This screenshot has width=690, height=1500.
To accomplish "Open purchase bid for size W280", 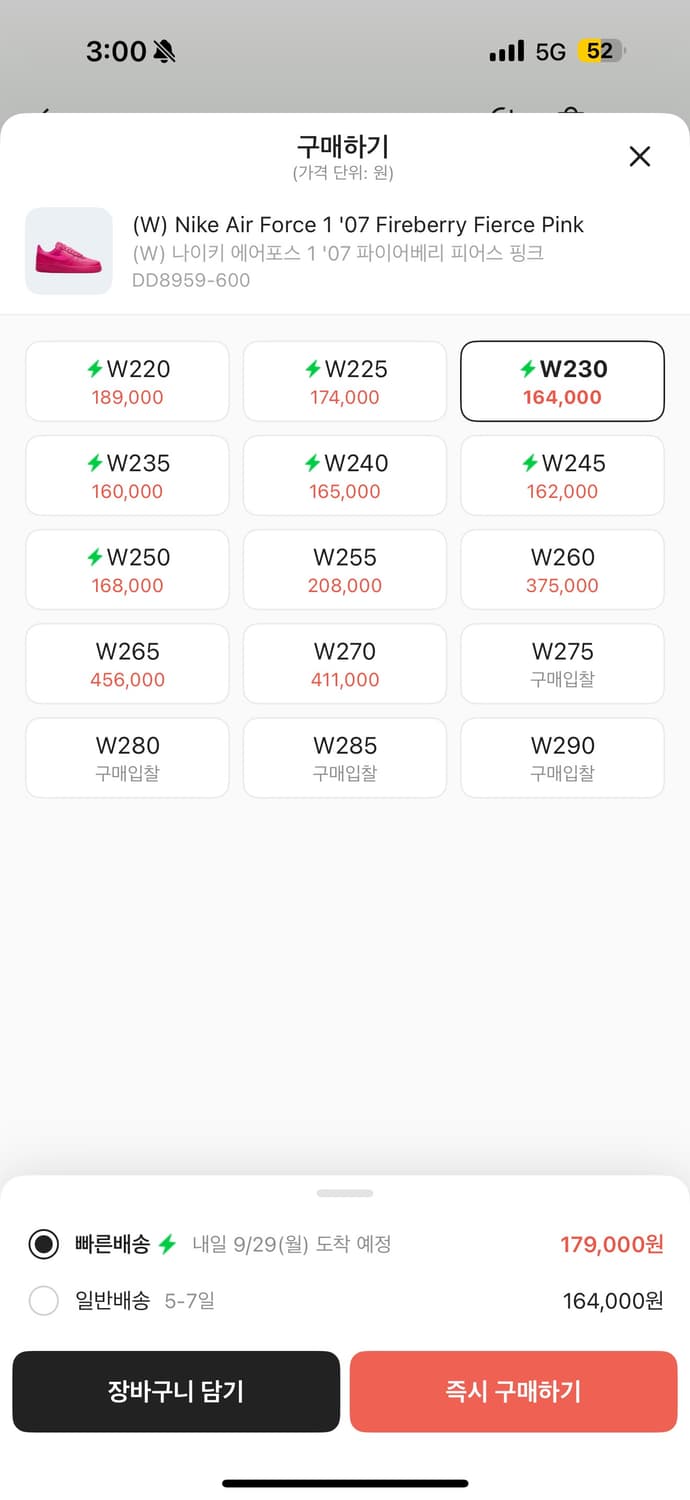I will 127,757.
